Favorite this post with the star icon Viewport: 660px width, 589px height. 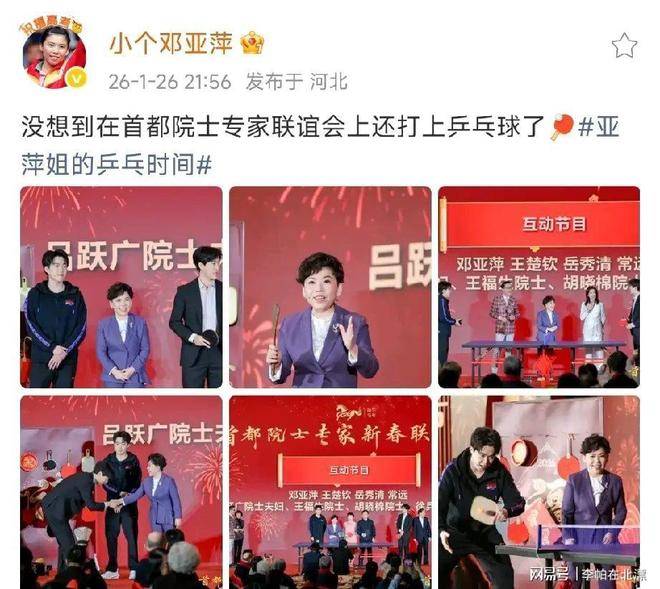[624, 45]
